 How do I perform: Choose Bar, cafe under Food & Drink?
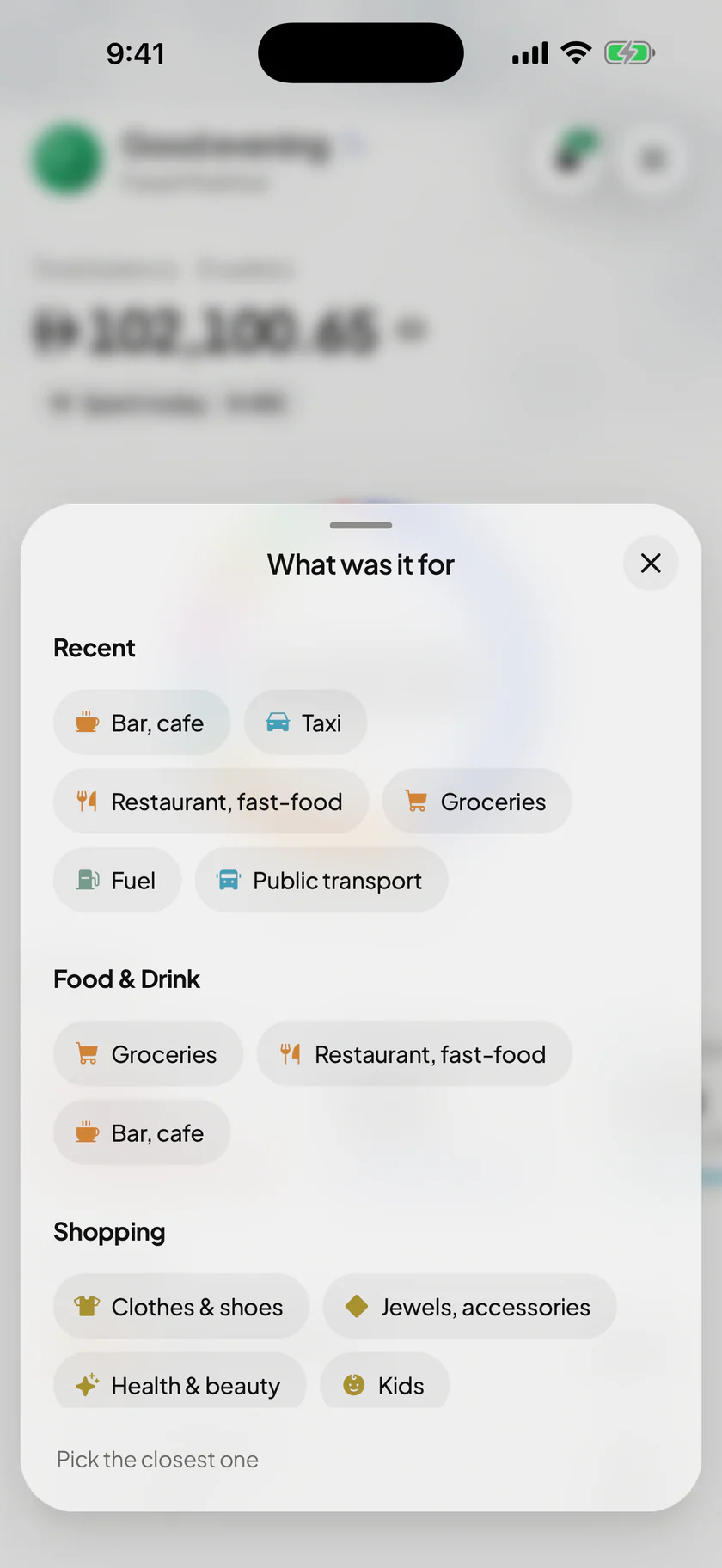coord(142,1133)
